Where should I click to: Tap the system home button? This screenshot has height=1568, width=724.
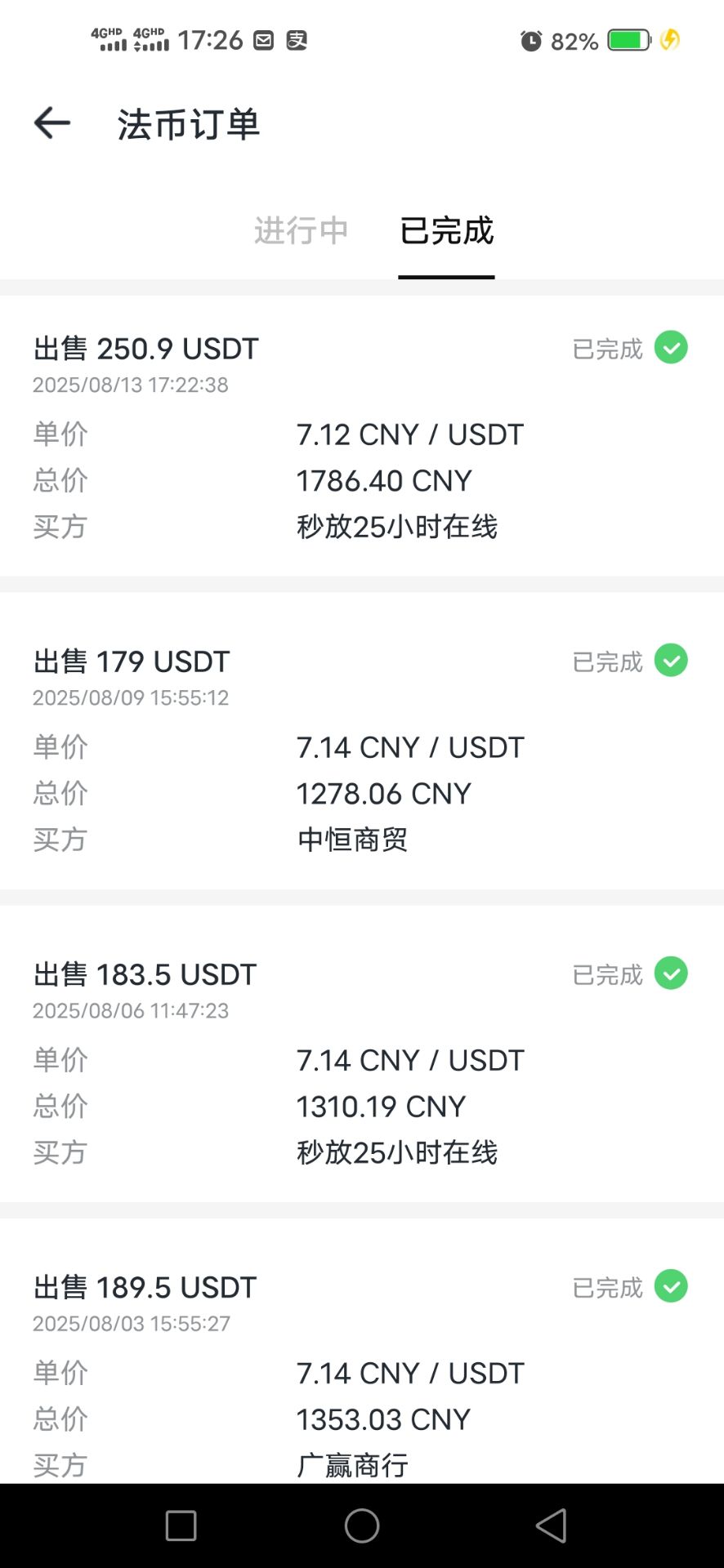click(362, 1526)
